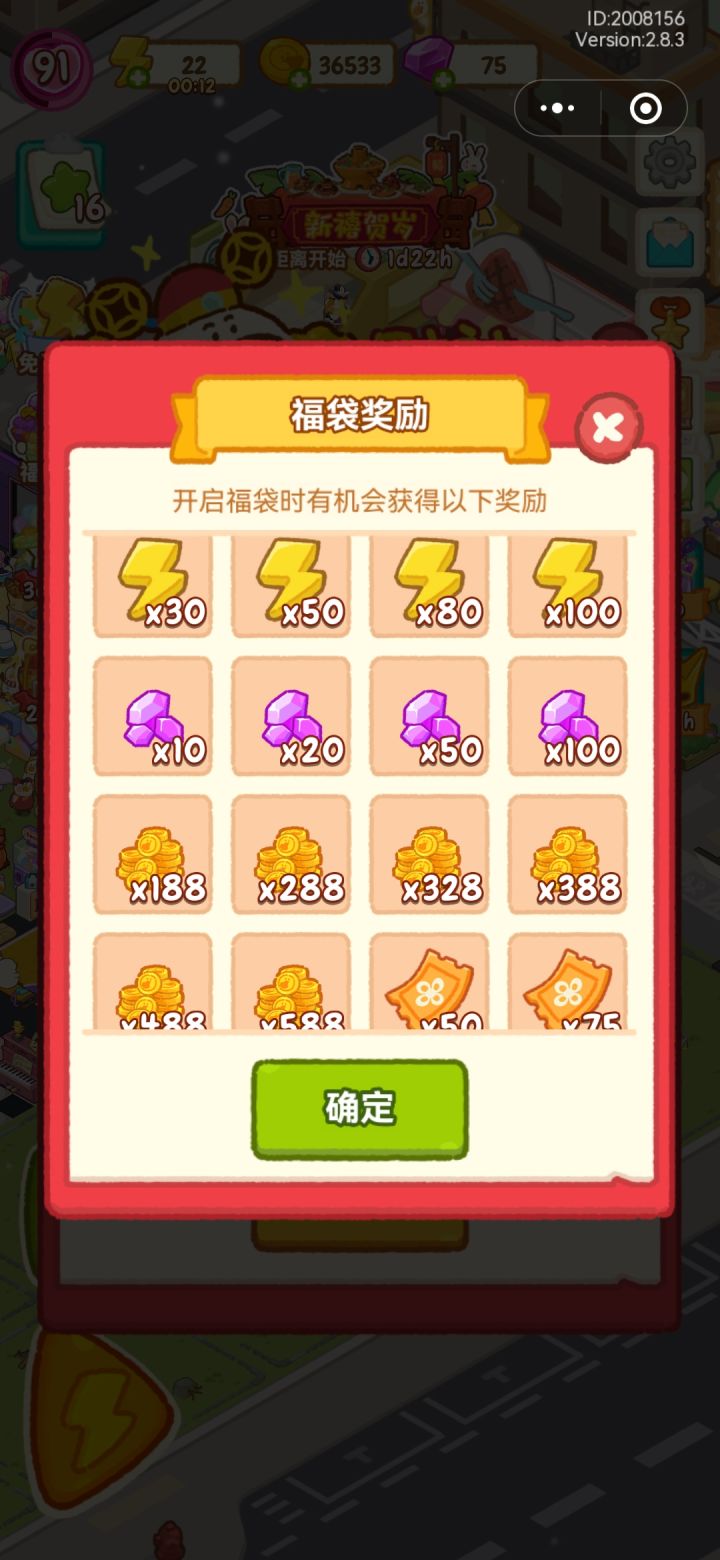Open the mailbox envelope icon
720x1560 pixels.
[668, 243]
